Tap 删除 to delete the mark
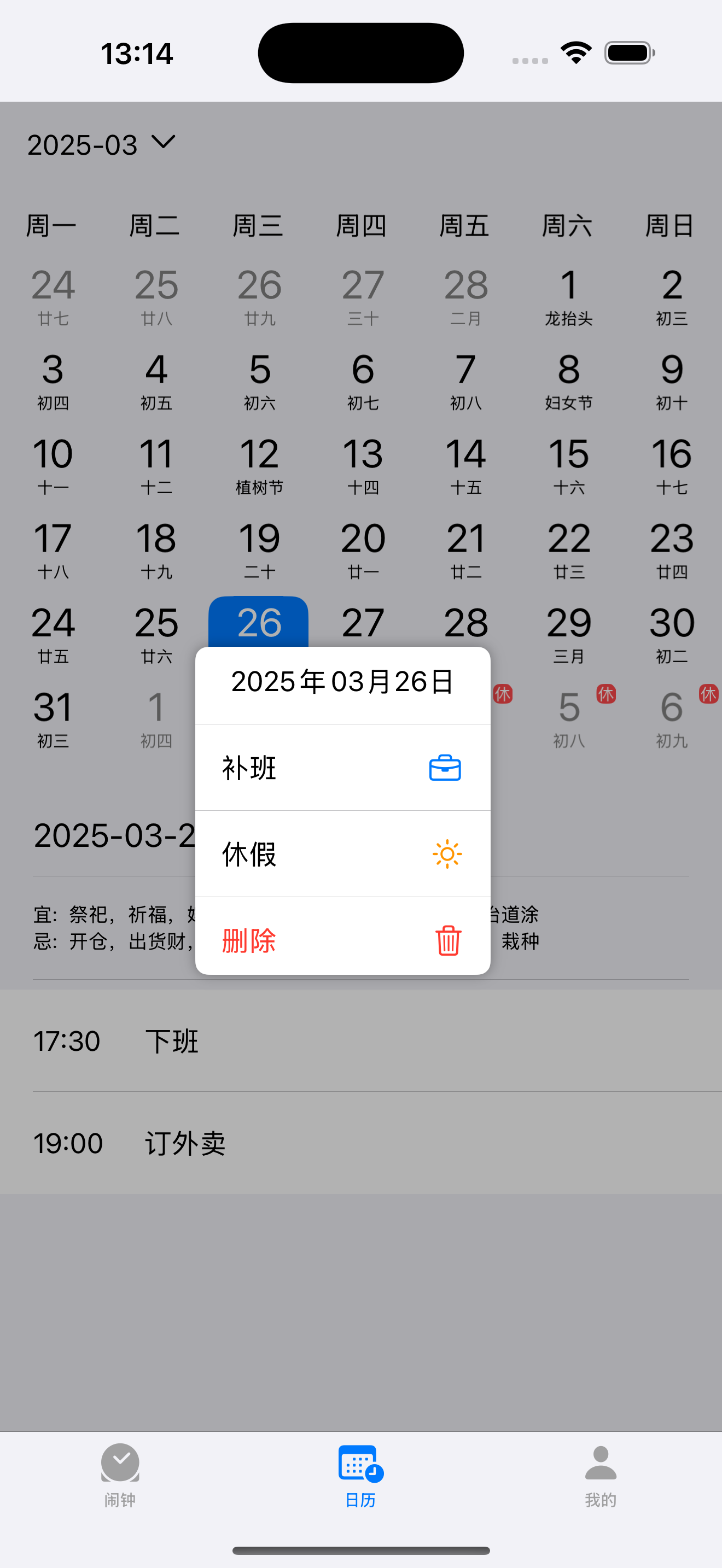The image size is (722, 1568). (x=342, y=939)
